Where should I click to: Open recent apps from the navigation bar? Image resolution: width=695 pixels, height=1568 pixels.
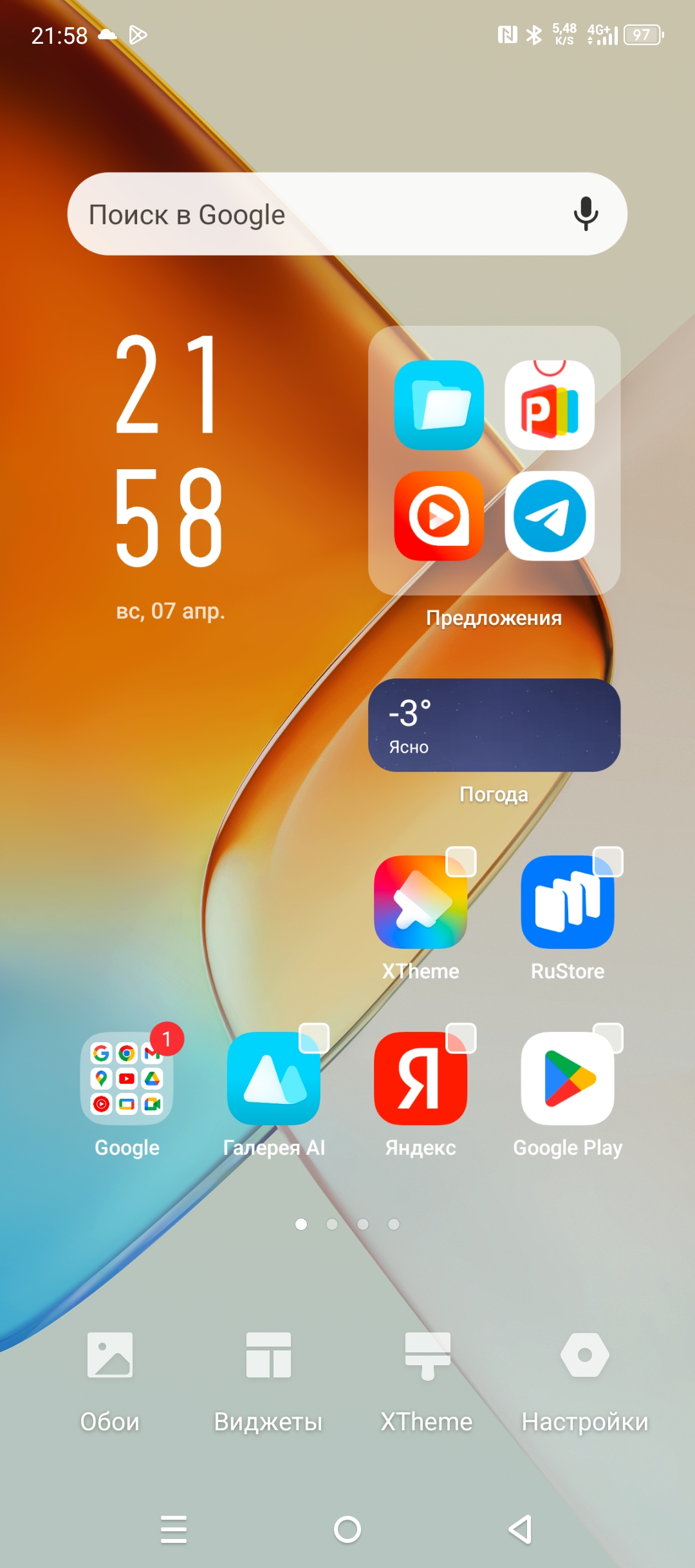pyautogui.click(x=174, y=1529)
